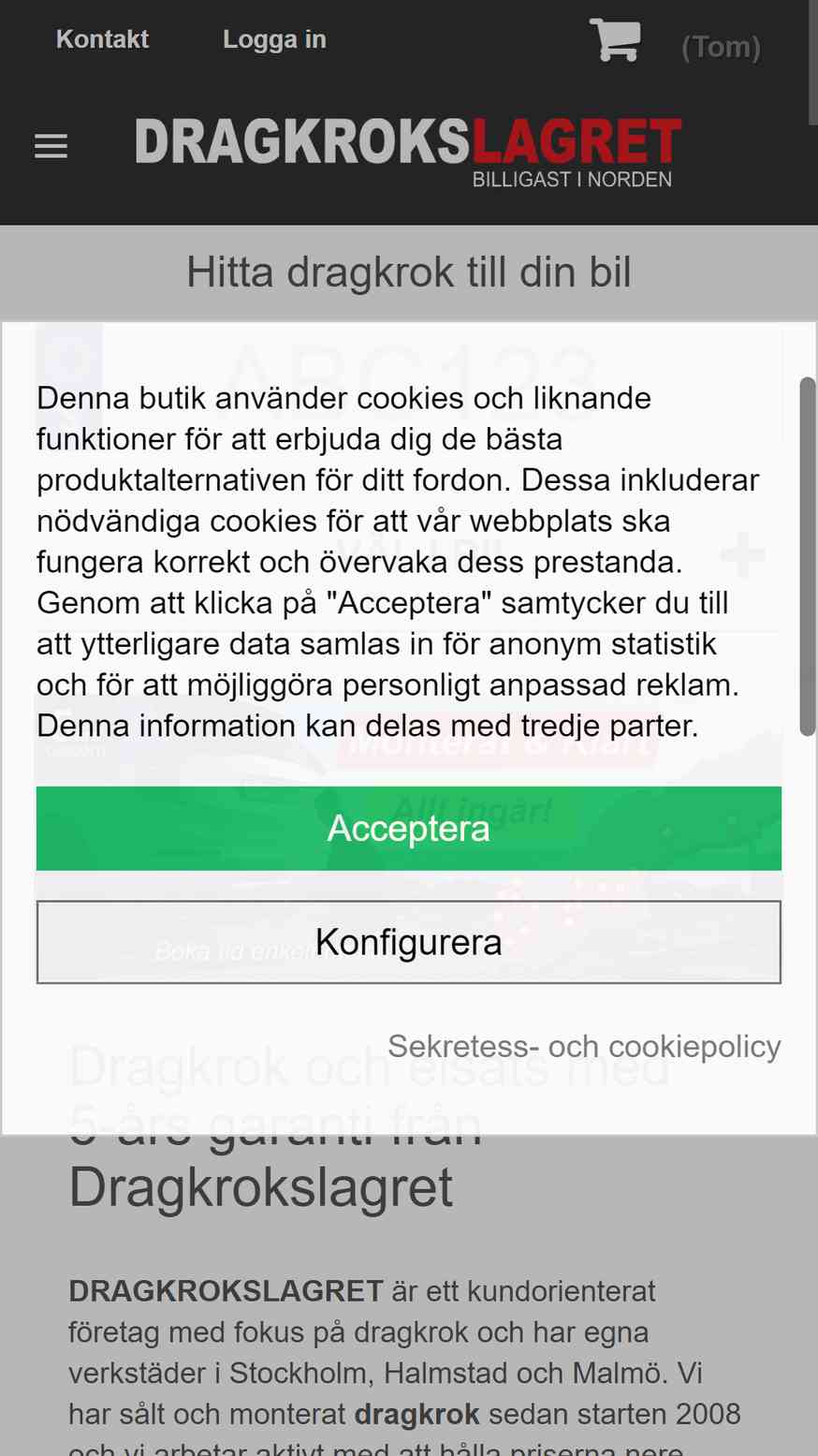
Task: Tap Logga in to sign in
Action: tap(274, 39)
